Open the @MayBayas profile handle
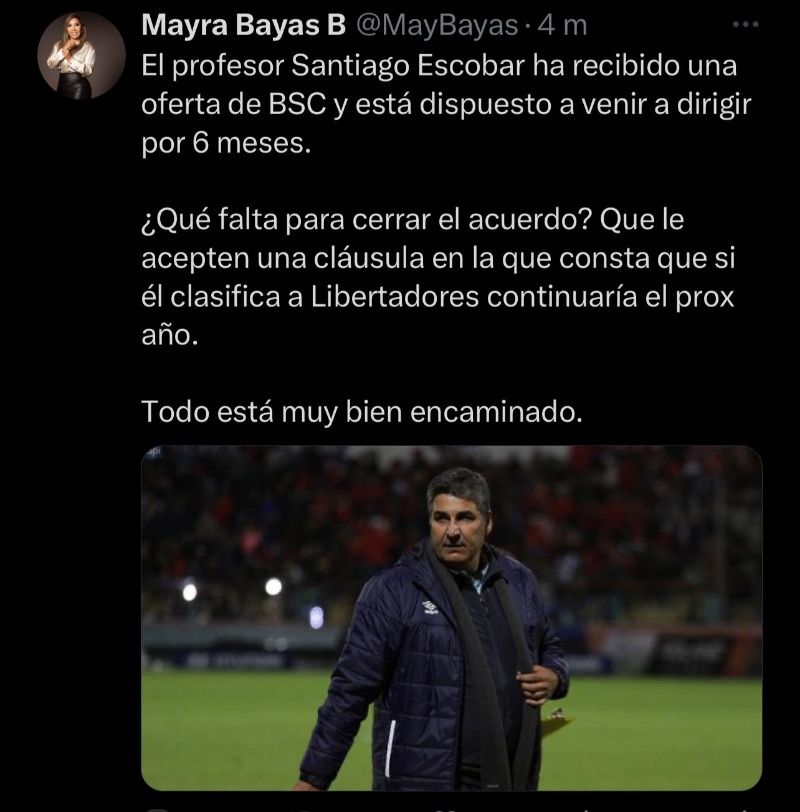Screen dimensions: 800x812 [x=437, y=22]
